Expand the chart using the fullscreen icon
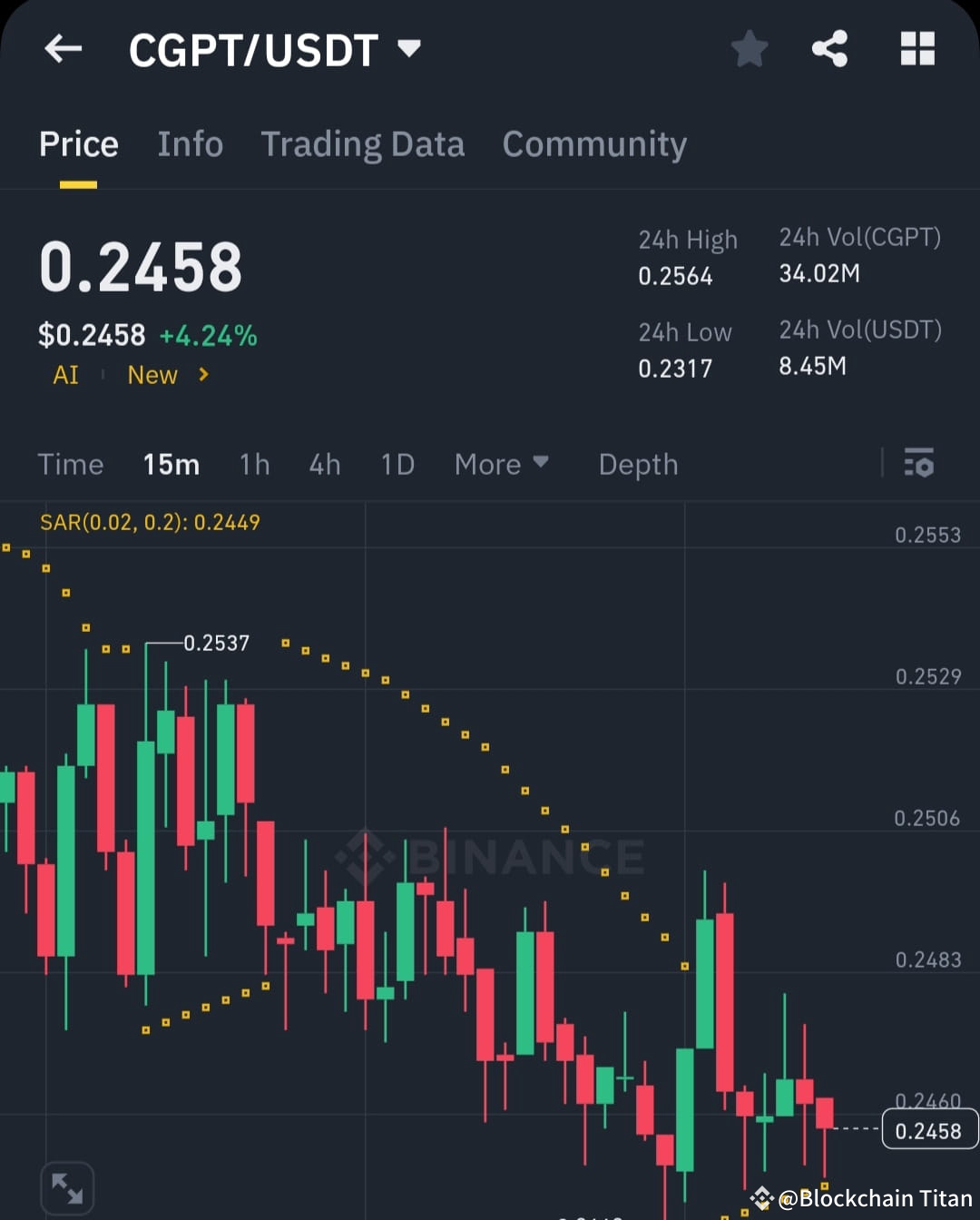 68,1186
